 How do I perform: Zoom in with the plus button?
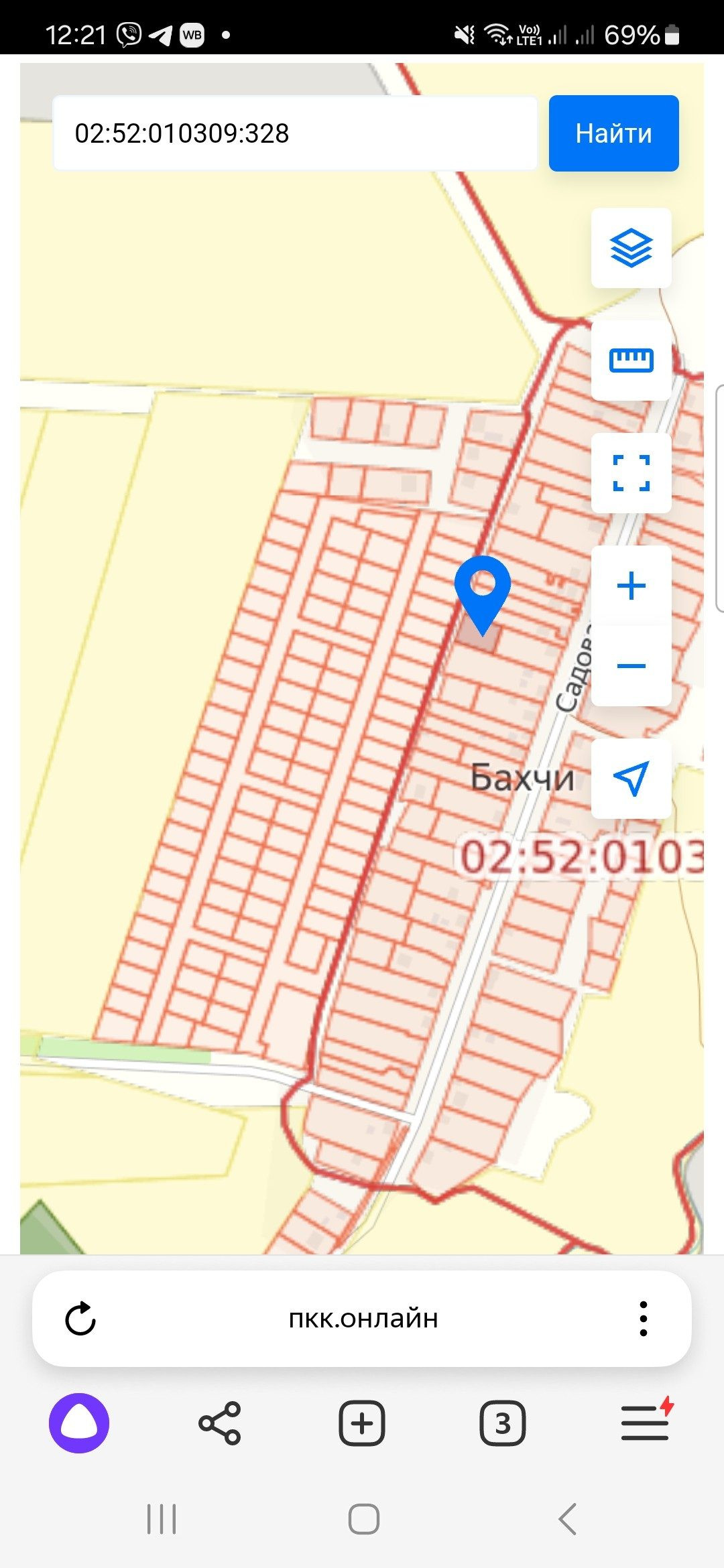click(631, 586)
